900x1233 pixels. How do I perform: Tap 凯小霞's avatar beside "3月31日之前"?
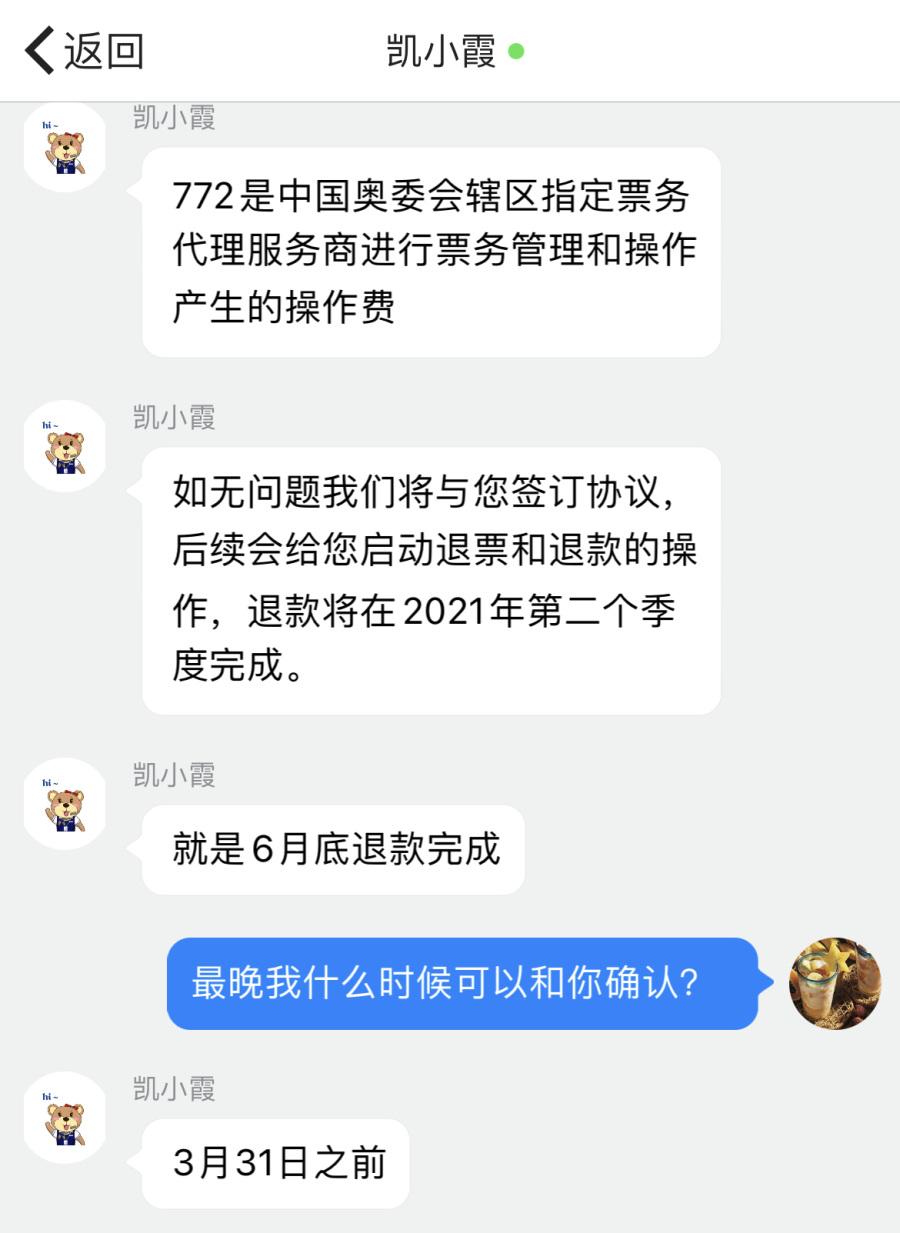(65, 1117)
